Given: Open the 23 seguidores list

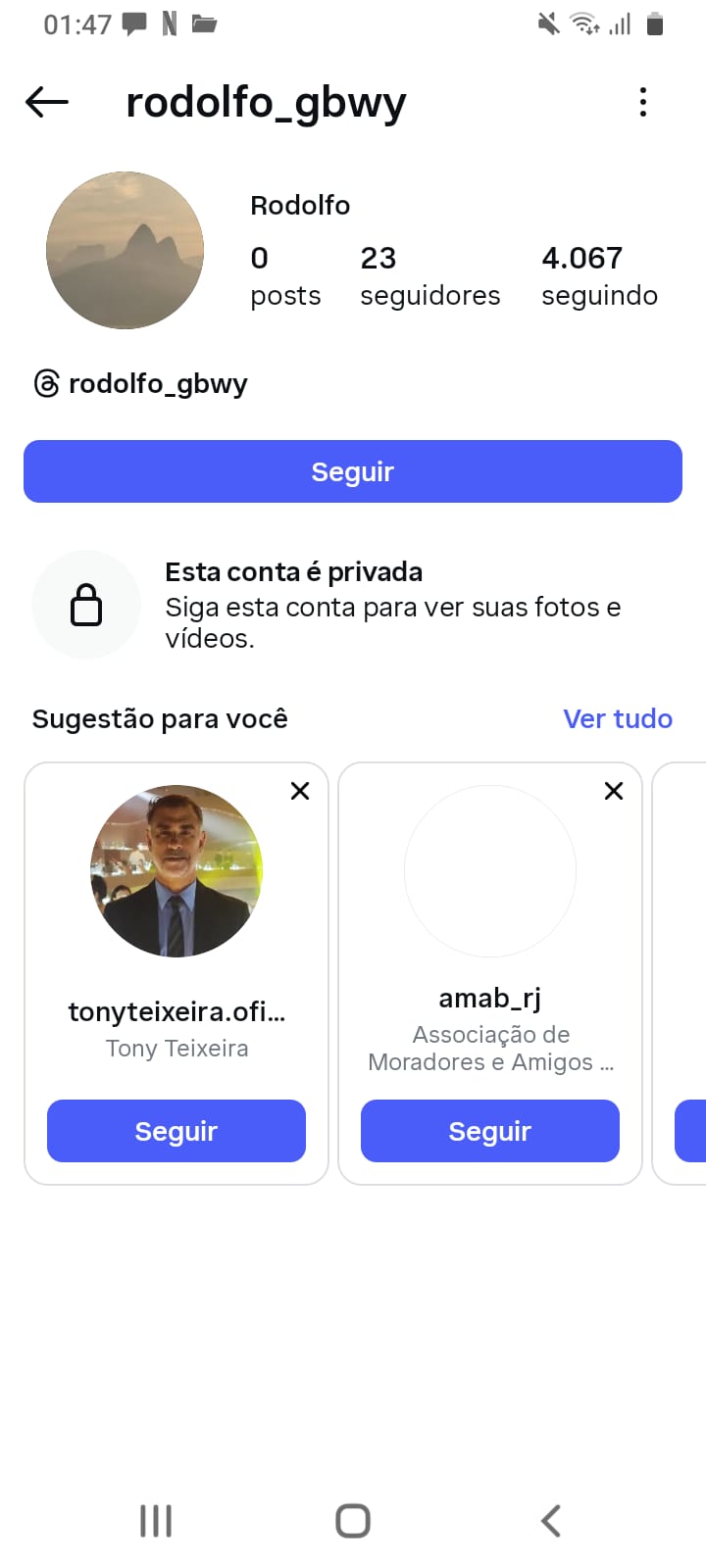Looking at the screenshot, I should (429, 276).
